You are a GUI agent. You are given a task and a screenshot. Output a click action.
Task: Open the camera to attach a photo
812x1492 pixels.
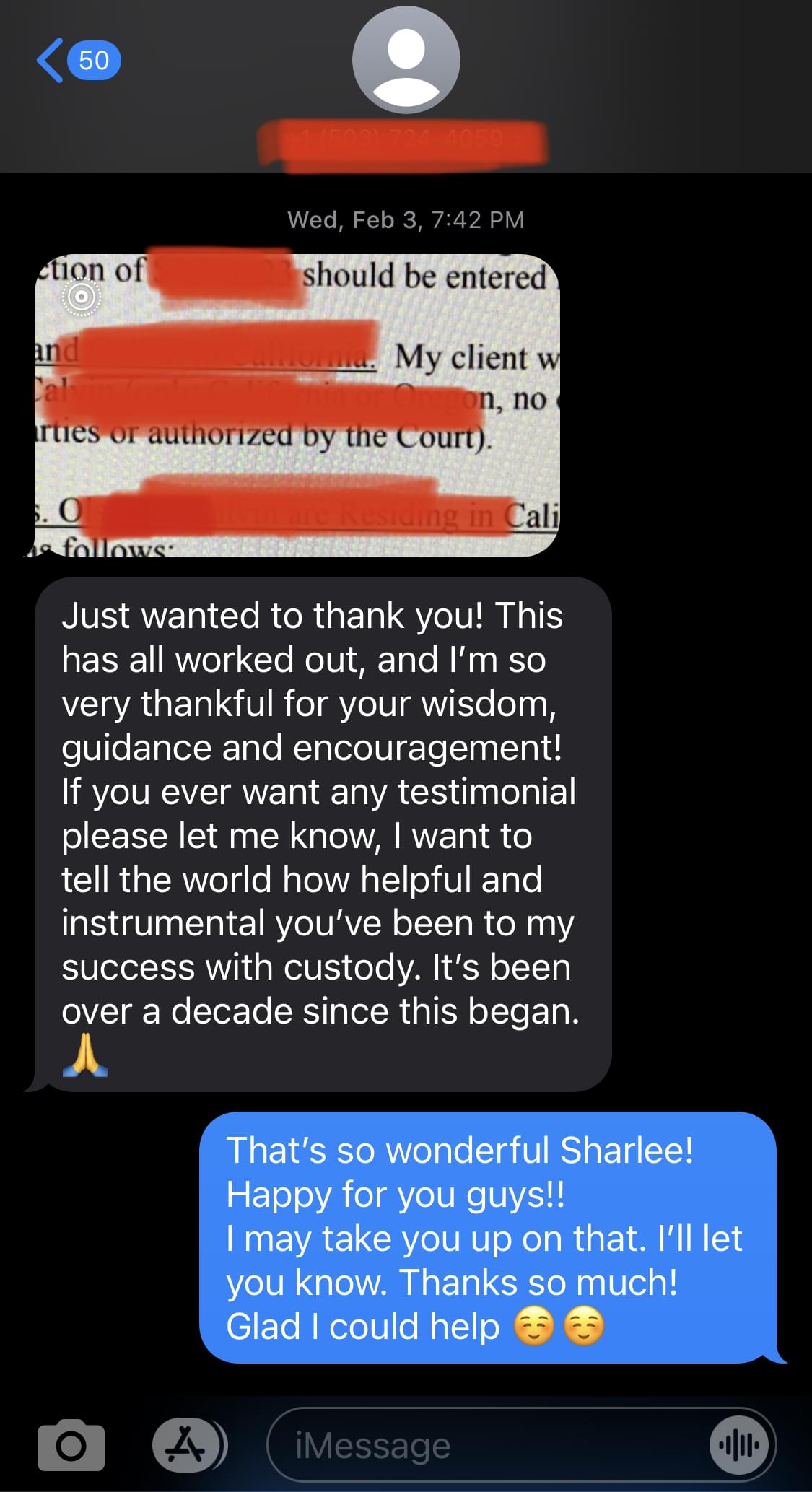click(71, 1445)
